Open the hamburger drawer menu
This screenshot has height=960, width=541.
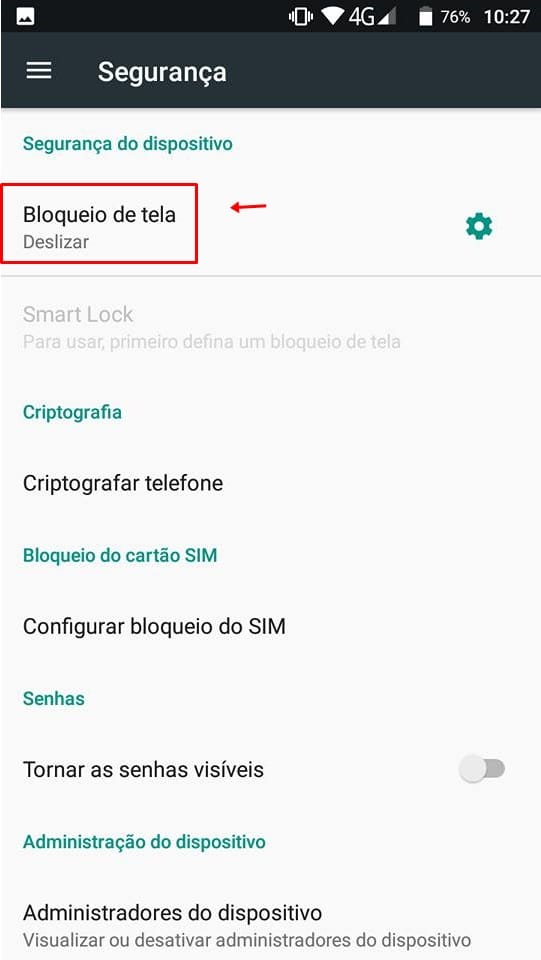39,70
